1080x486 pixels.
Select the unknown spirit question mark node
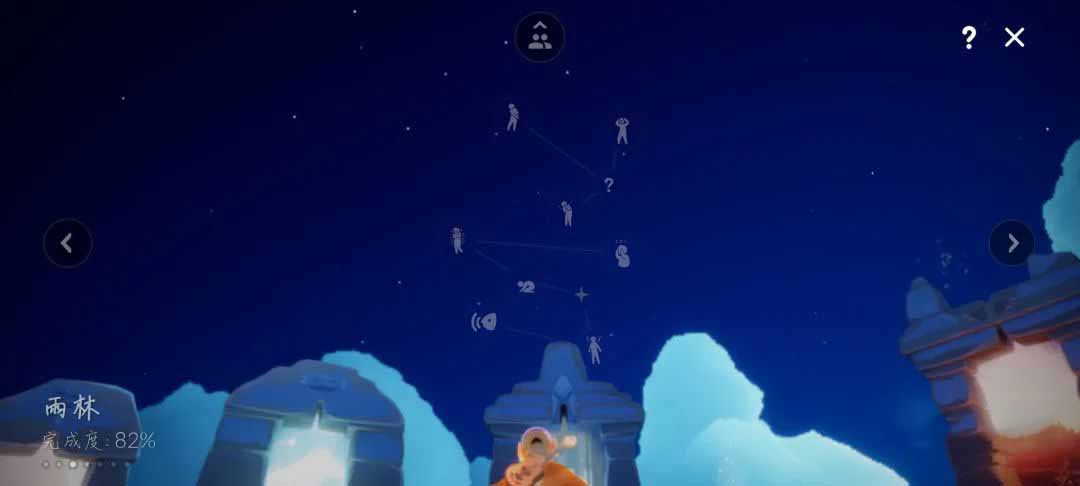[608, 185]
